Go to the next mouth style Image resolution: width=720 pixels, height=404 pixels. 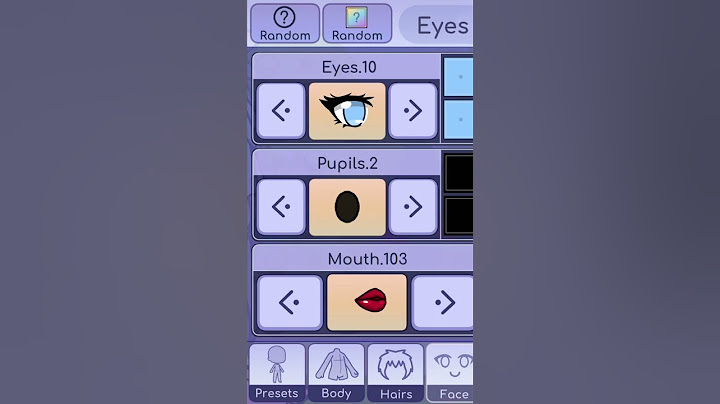pos(441,302)
